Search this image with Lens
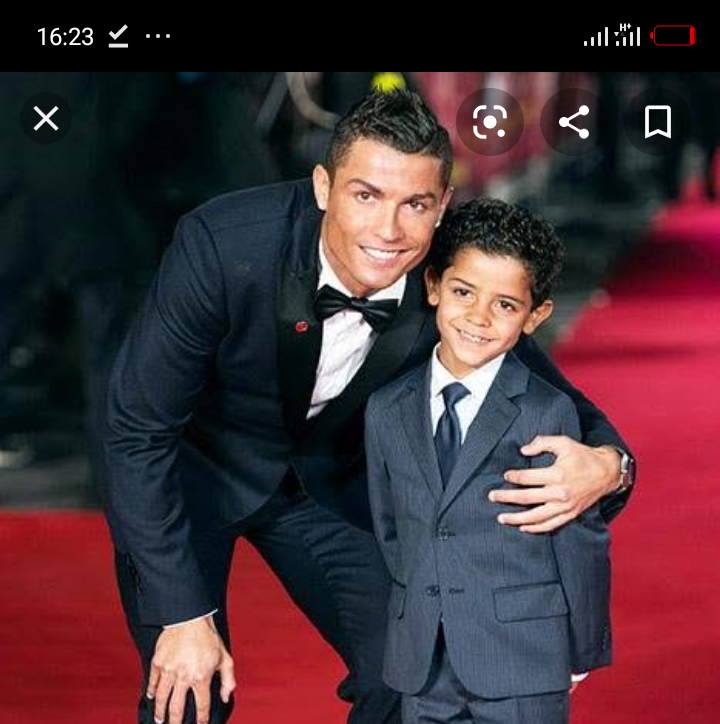 (489, 122)
